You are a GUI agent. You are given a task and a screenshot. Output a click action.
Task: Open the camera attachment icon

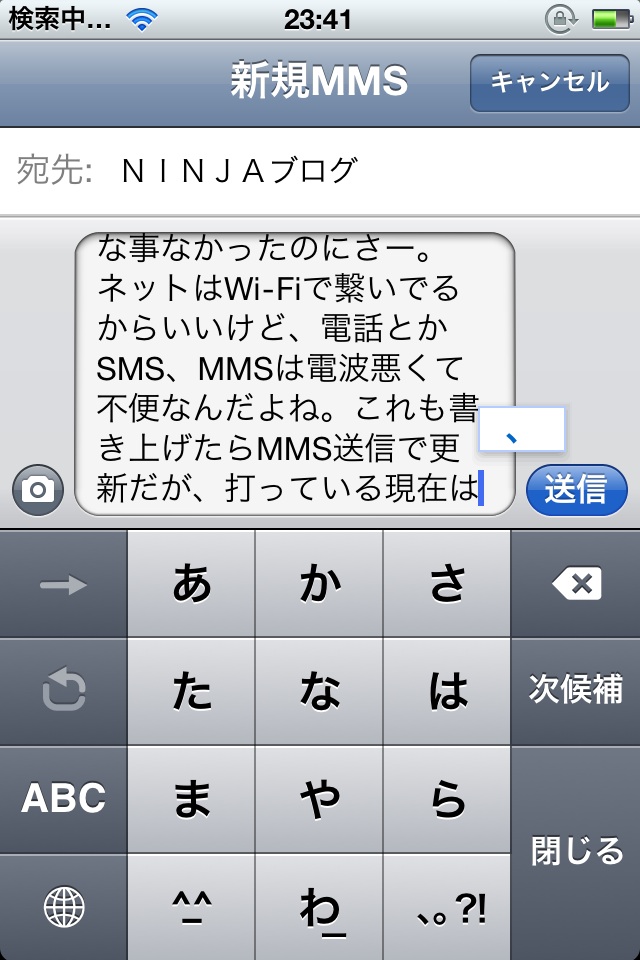(39, 489)
